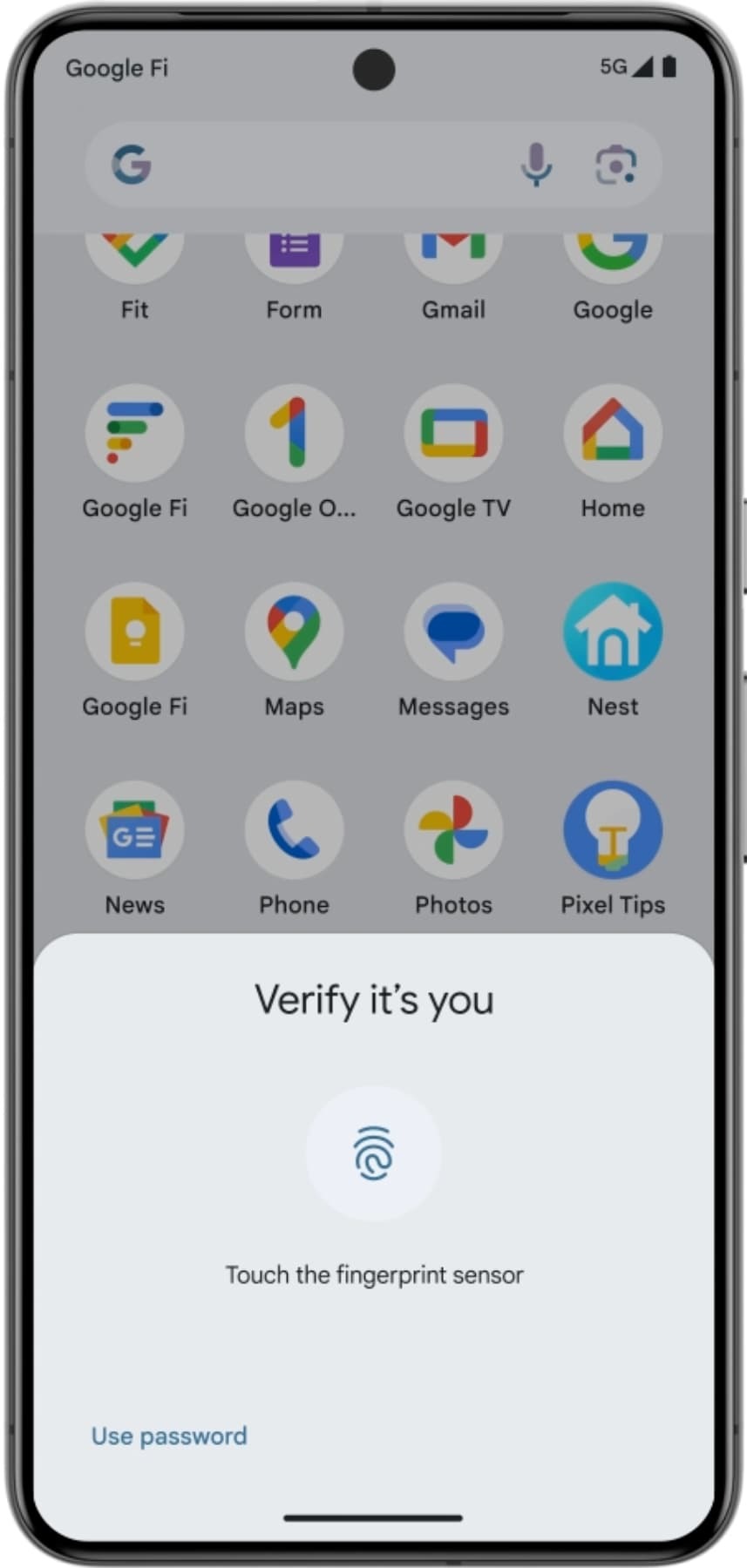This screenshot has height=1568, width=747.
Task: Open Google Lens camera search
Action: pyautogui.click(x=615, y=165)
